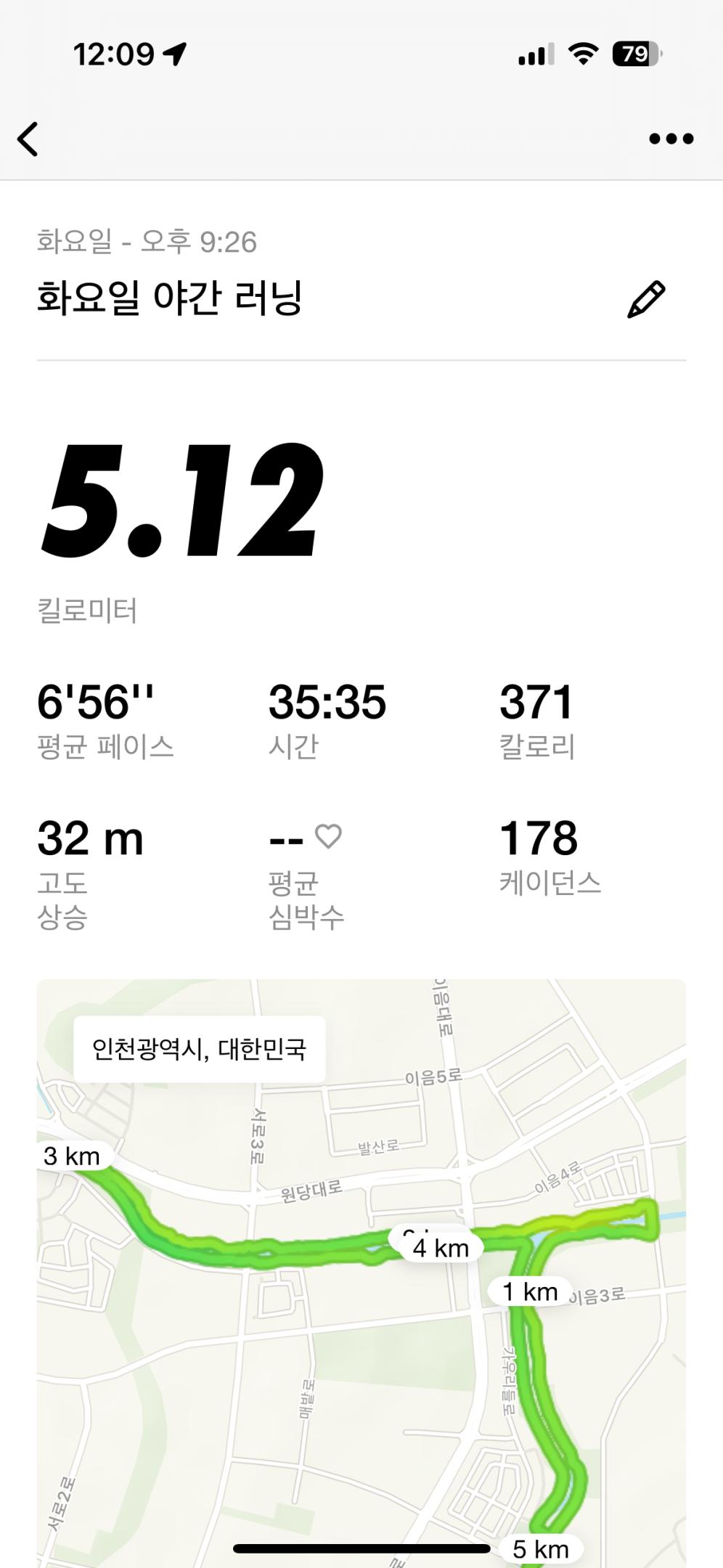Open the route map view

tap(361, 1278)
